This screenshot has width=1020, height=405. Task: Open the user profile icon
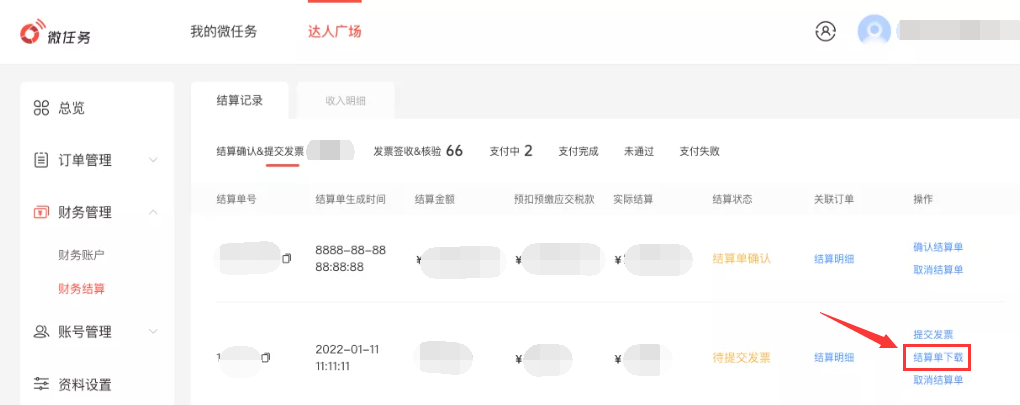(x=826, y=31)
